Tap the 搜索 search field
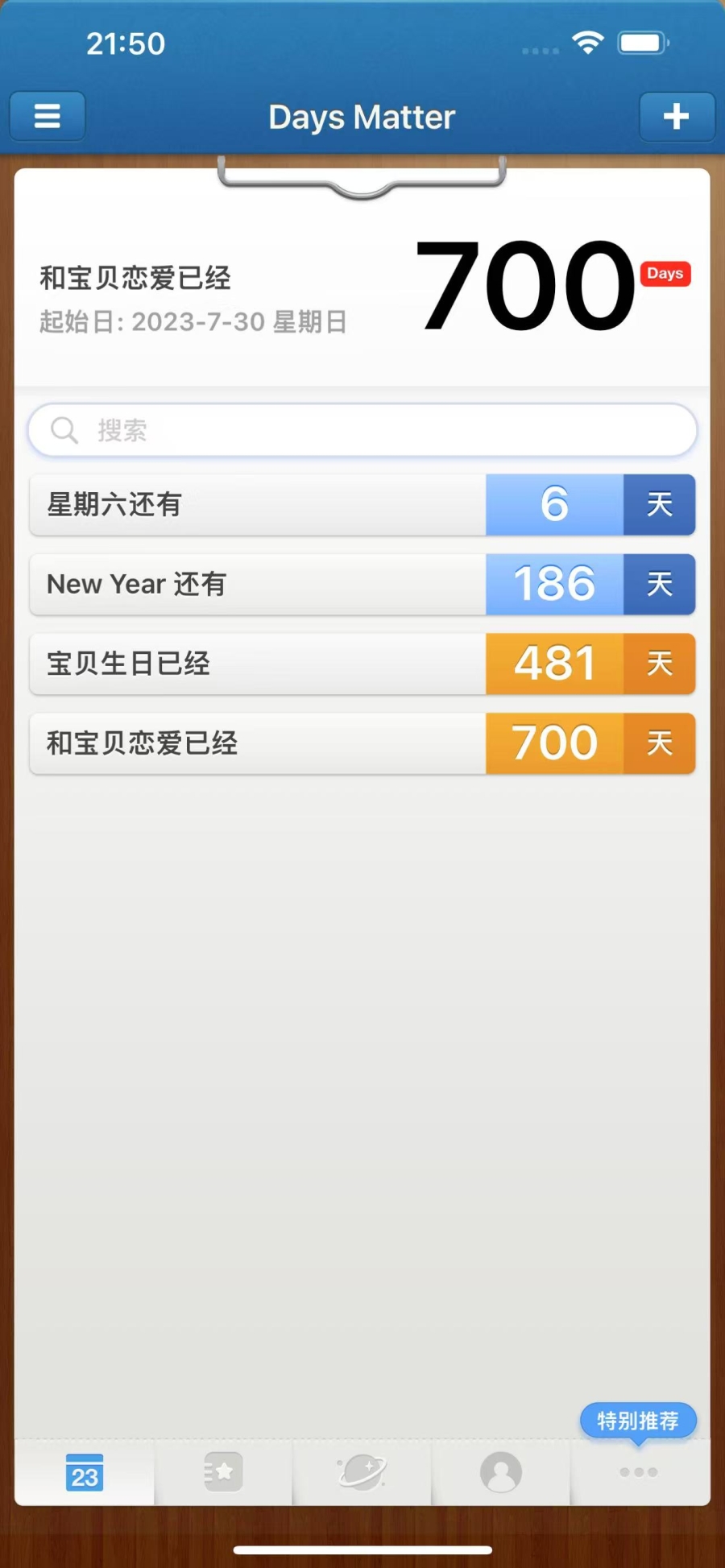This screenshot has height=1568, width=725. pos(362,430)
